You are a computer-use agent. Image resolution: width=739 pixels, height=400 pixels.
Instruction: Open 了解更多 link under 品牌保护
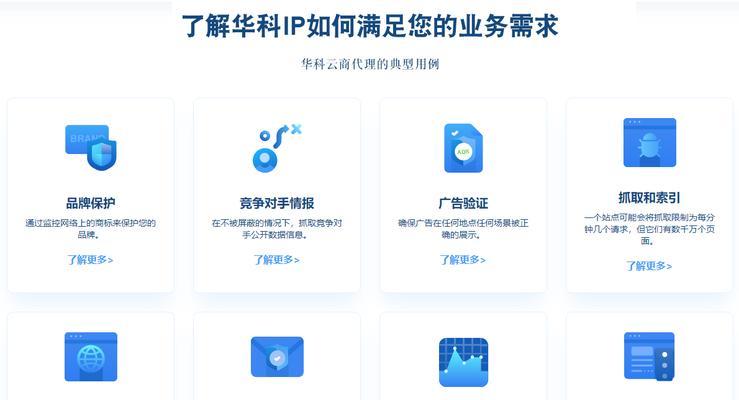pyautogui.click(x=90, y=260)
